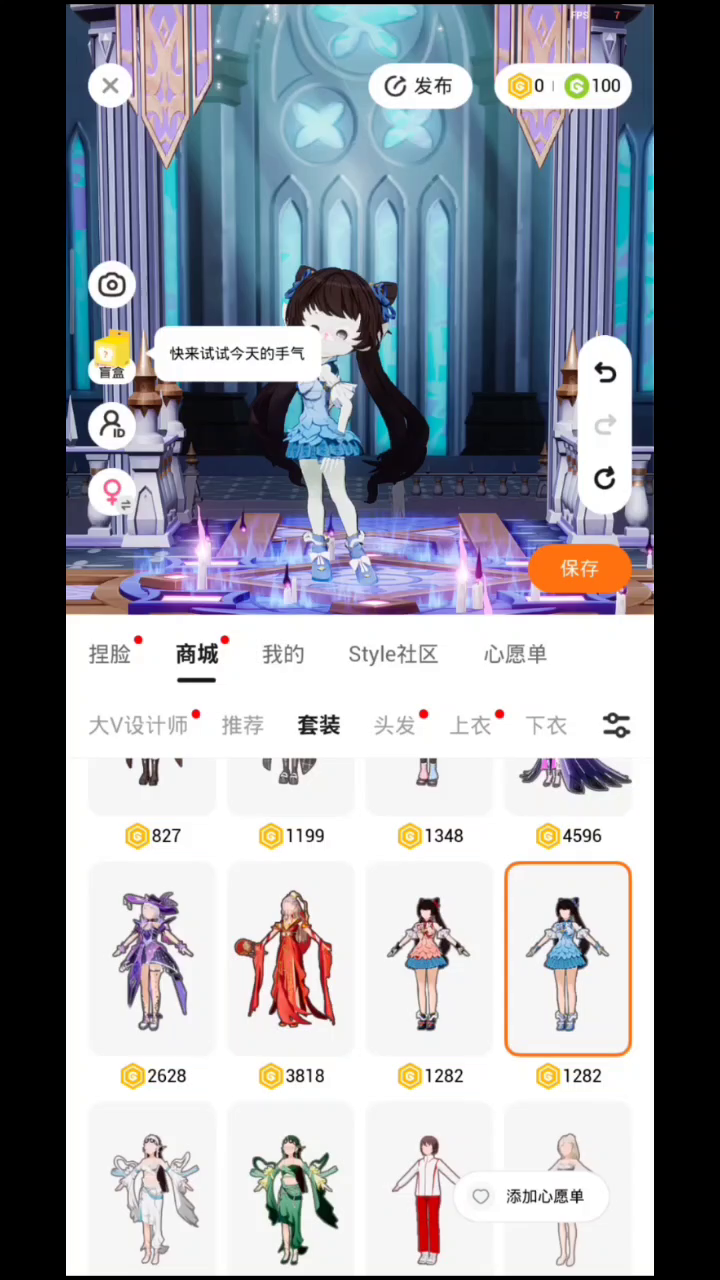720x1280 pixels.
Task: Switch avatar gender
Action: pos(112,492)
